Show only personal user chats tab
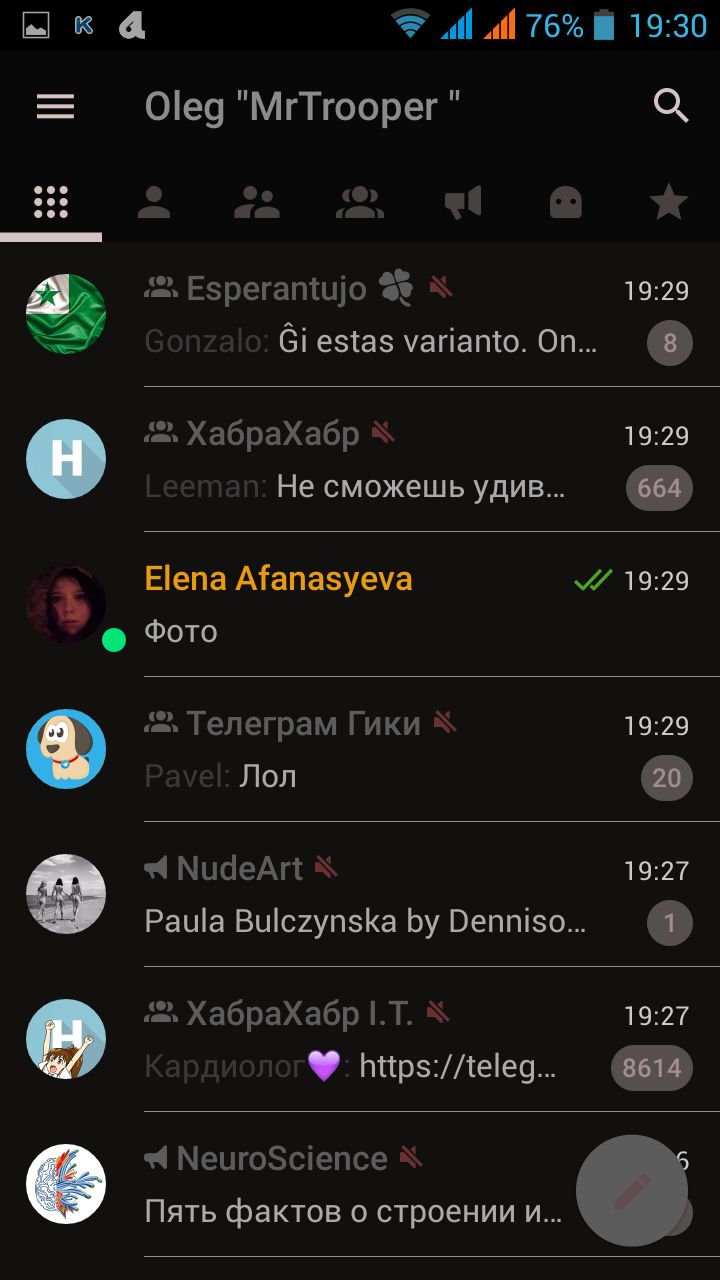 [x=154, y=202]
